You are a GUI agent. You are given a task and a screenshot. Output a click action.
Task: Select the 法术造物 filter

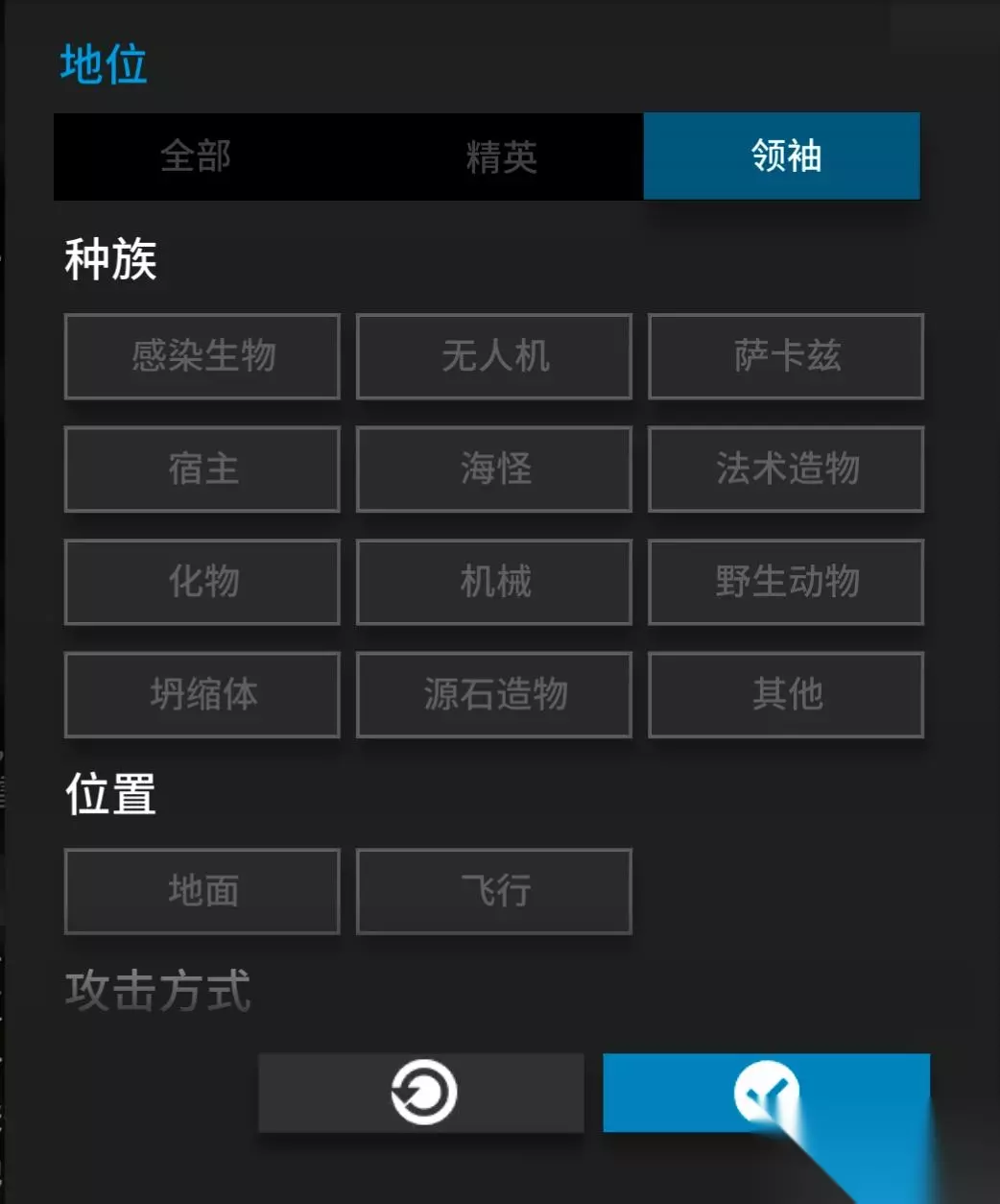786,470
